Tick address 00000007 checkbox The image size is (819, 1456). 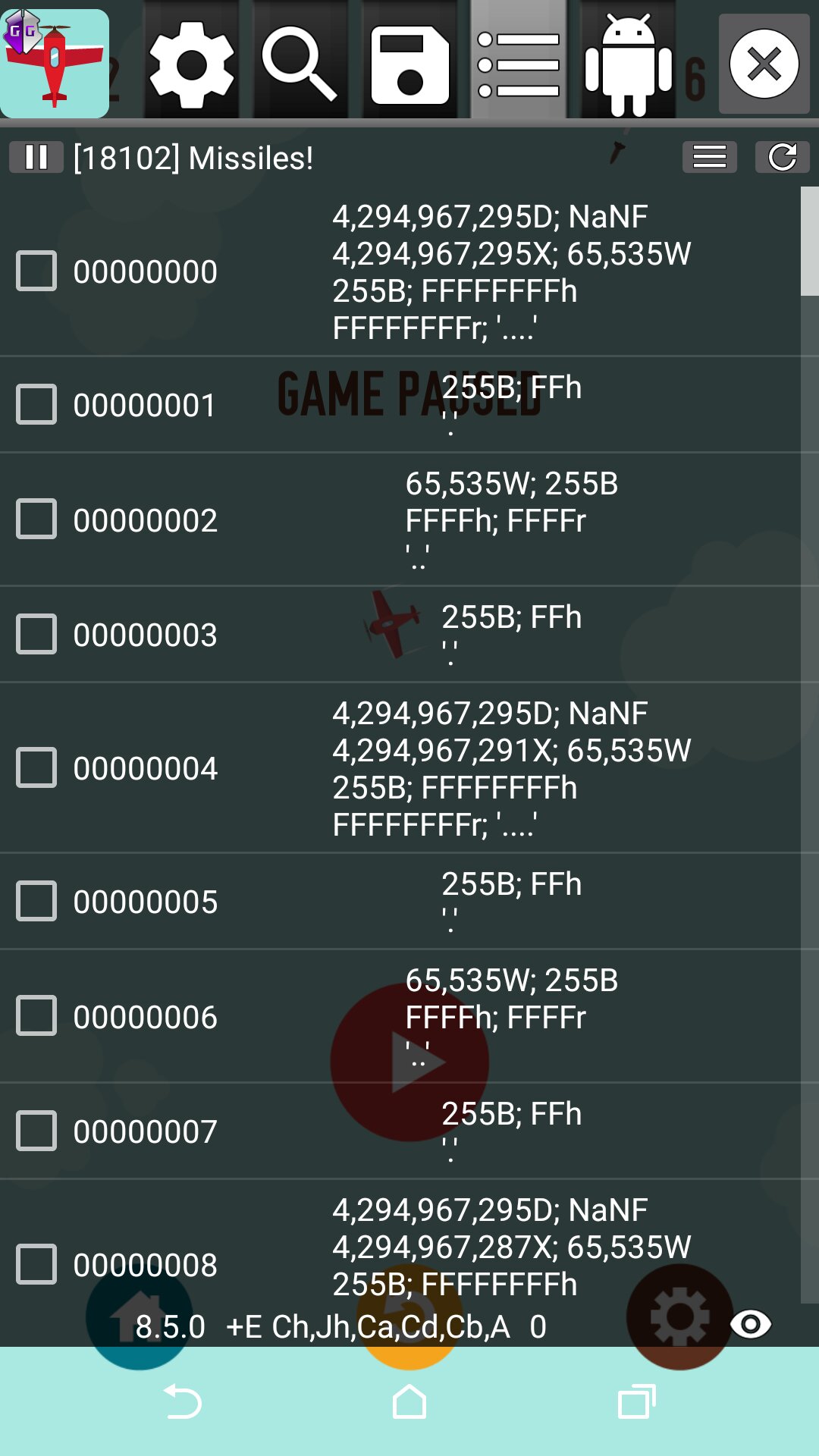point(36,1131)
